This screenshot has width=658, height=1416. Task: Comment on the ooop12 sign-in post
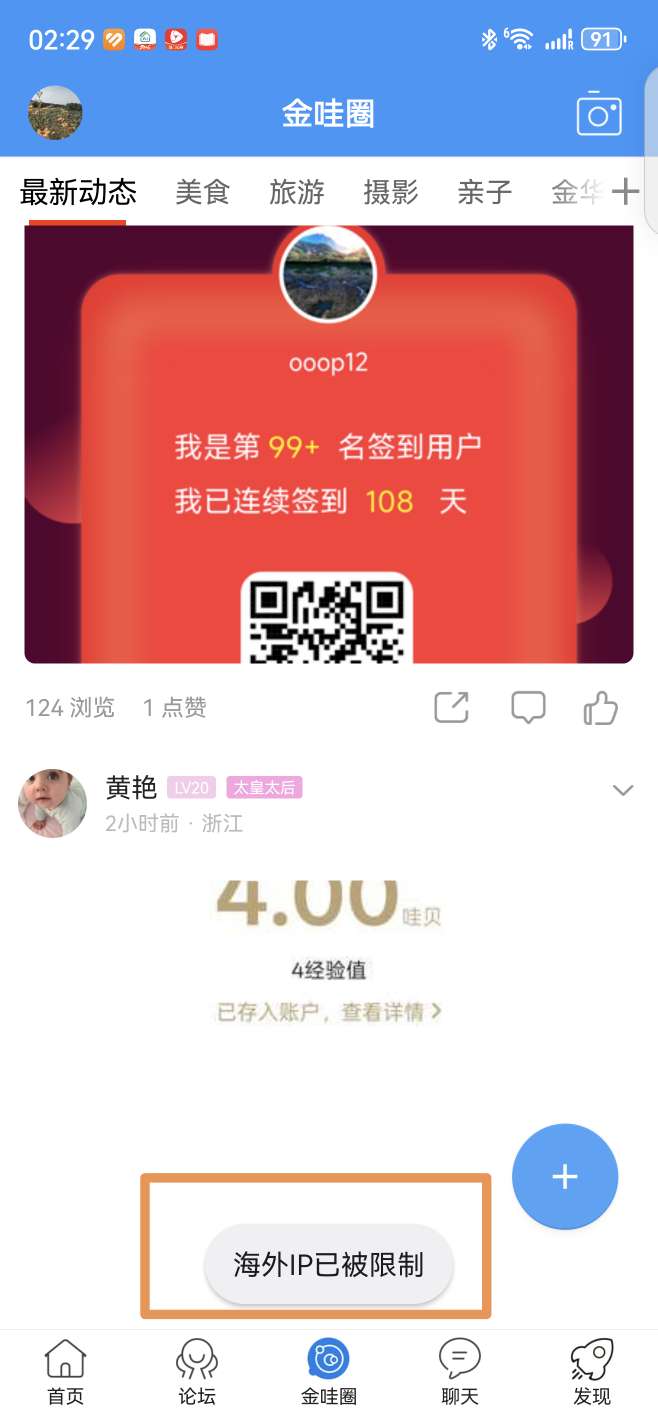pyautogui.click(x=527, y=707)
